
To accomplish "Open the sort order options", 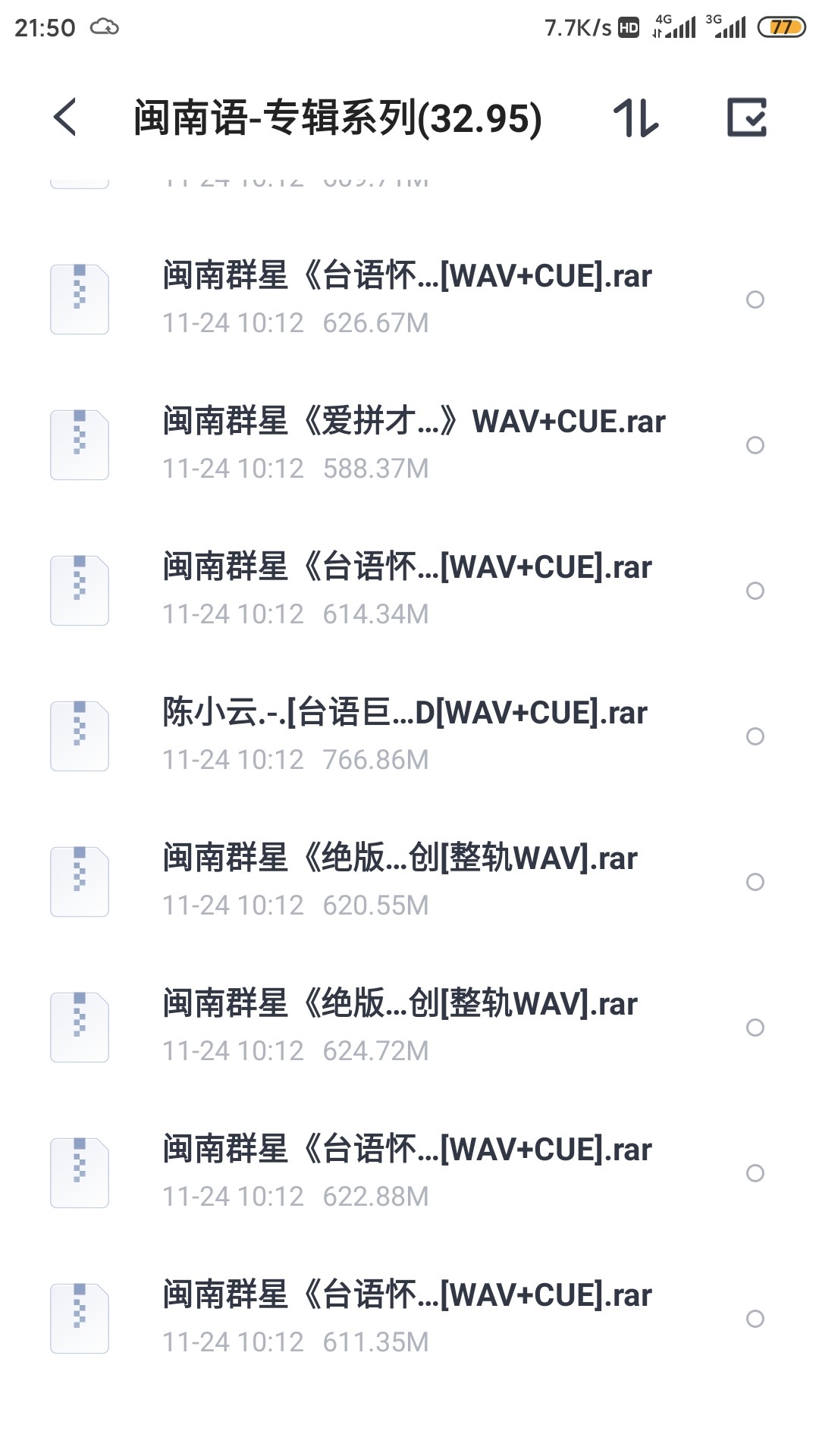I will pos(635,118).
